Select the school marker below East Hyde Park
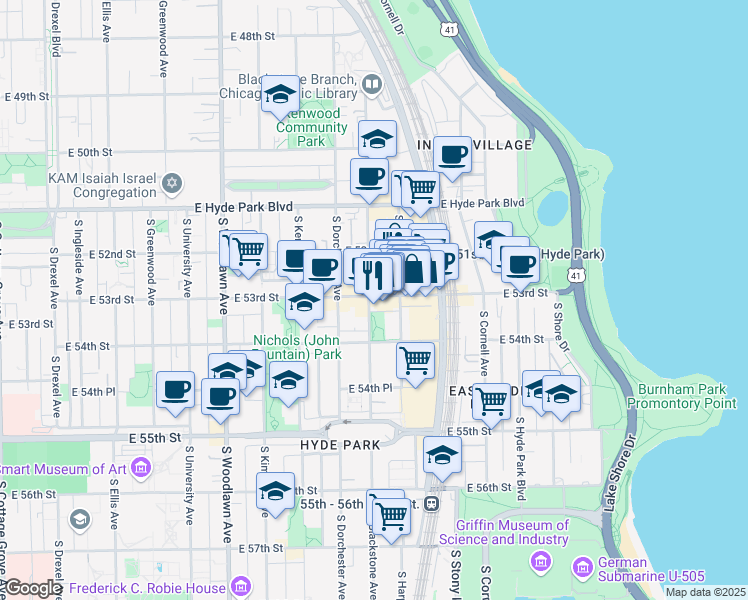This screenshot has height=600, width=748. [442, 455]
